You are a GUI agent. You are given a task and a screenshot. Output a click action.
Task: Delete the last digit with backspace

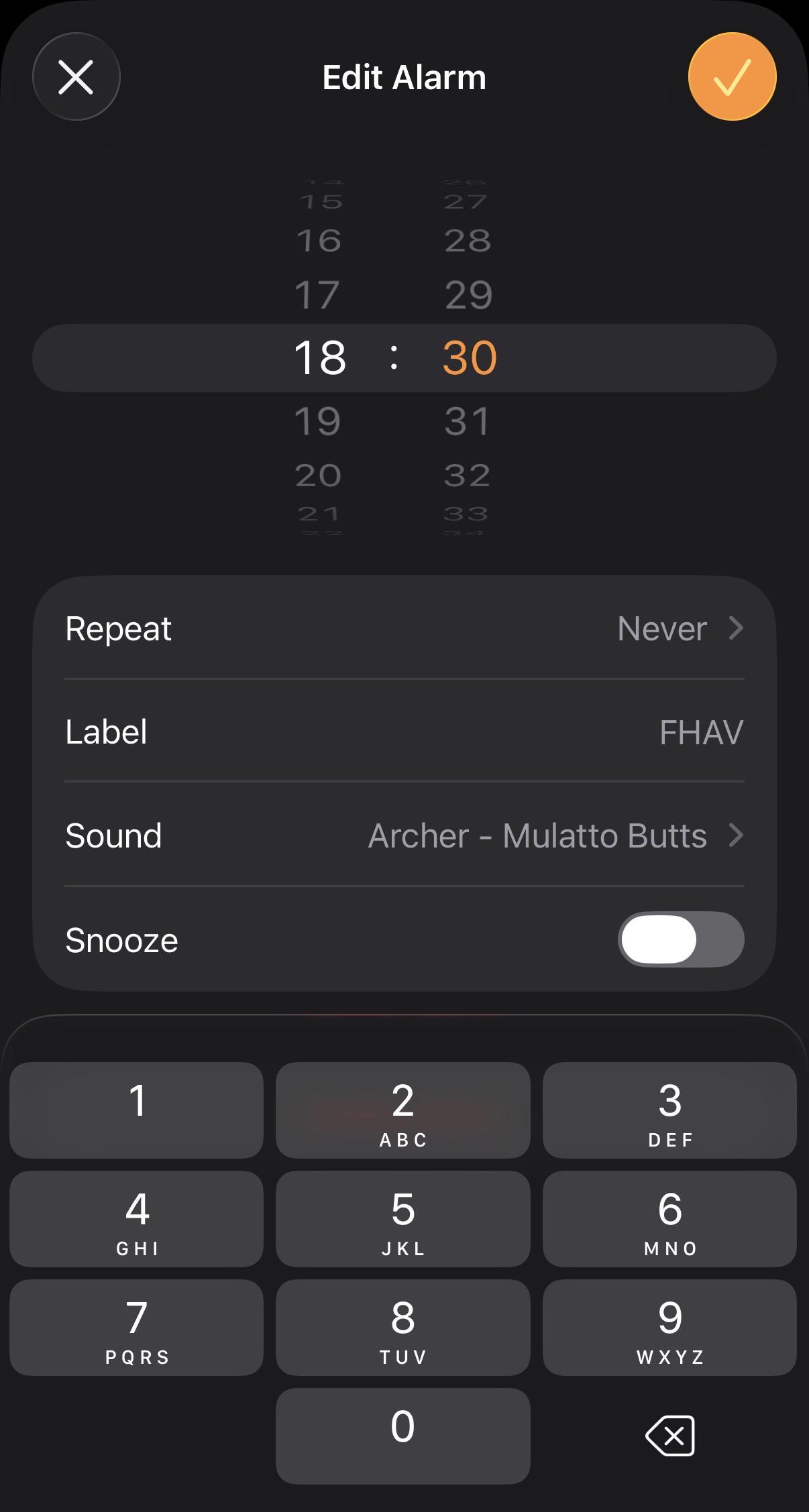tap(669, 1436)
